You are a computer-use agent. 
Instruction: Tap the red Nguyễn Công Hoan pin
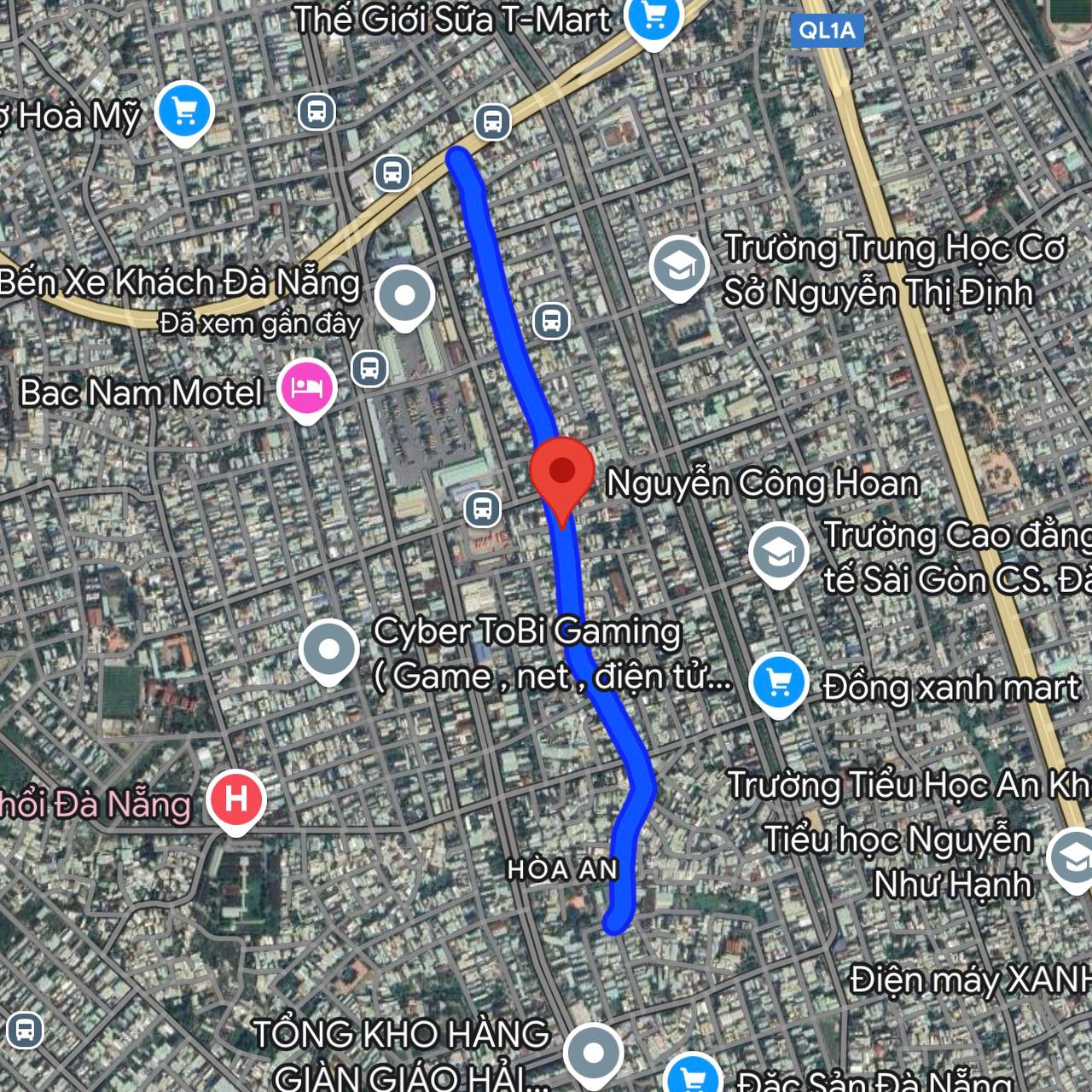click(561, 472)
